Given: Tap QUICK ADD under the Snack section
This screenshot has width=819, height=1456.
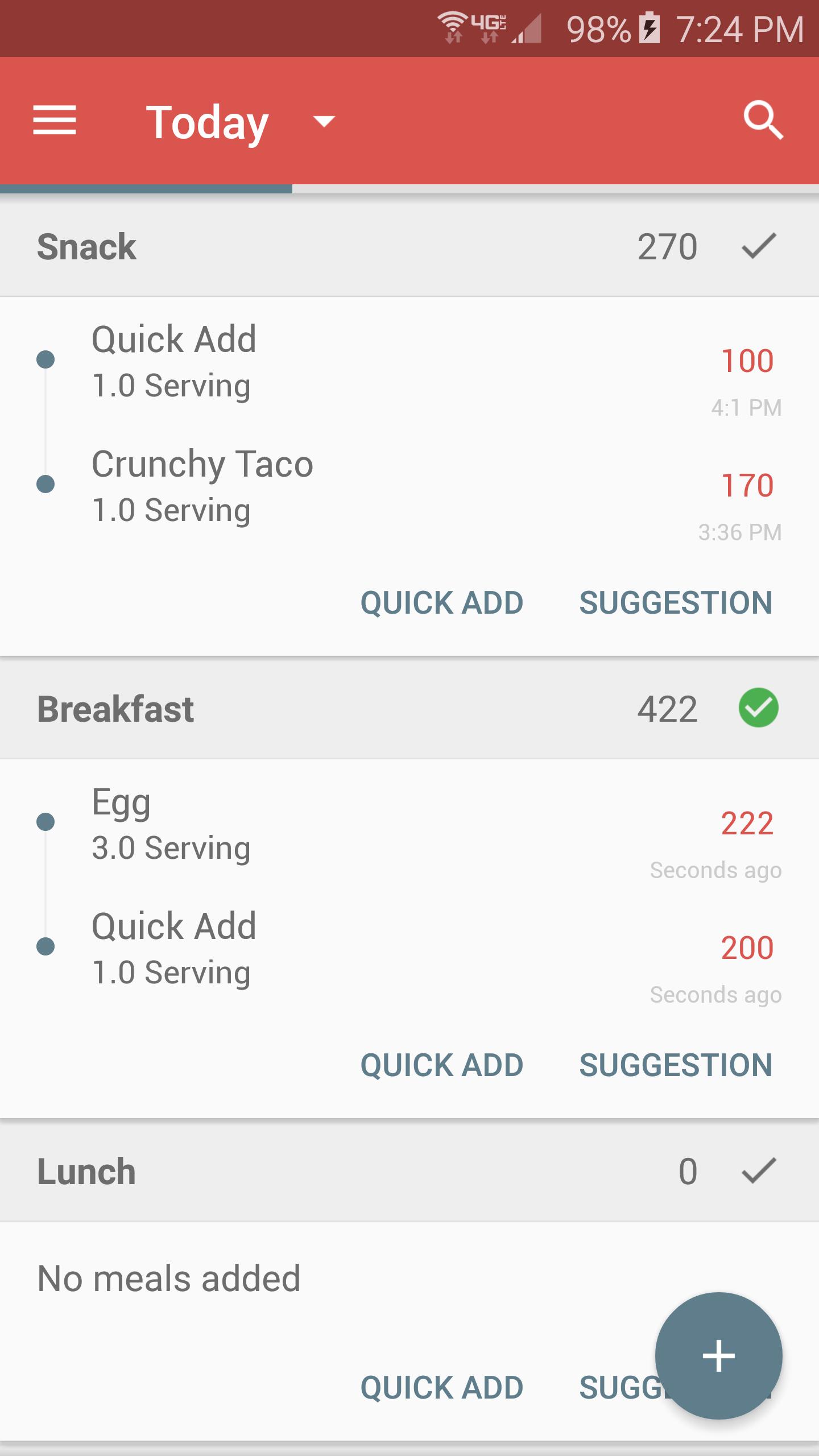Looking at the screenshot, I should [442, 602].
